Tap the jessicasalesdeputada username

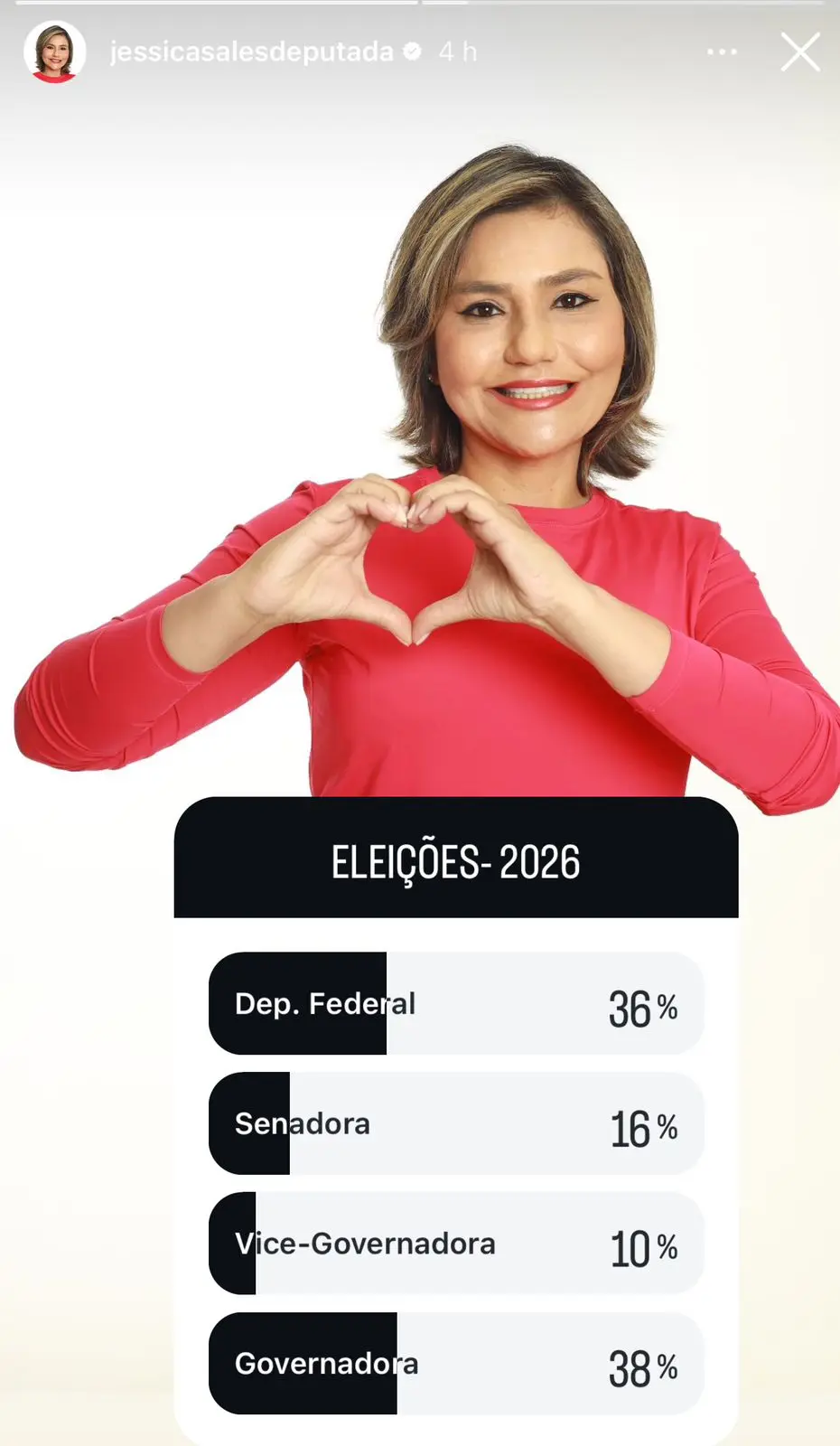[251, 52]
